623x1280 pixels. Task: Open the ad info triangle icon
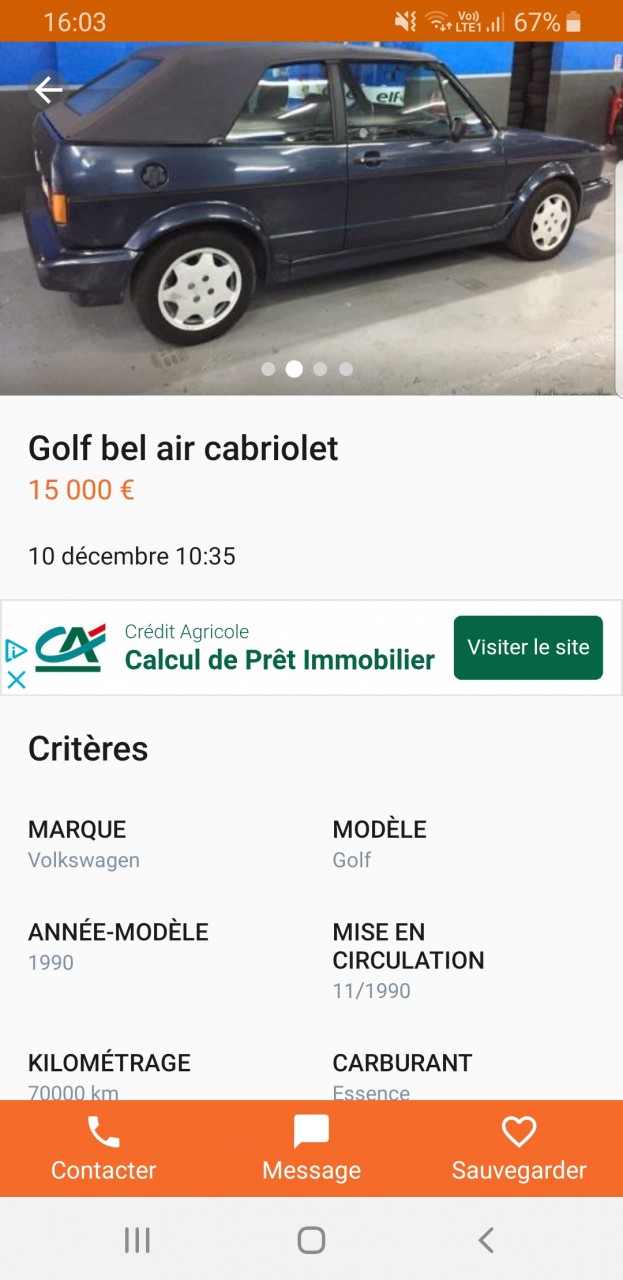coord(16,651)
